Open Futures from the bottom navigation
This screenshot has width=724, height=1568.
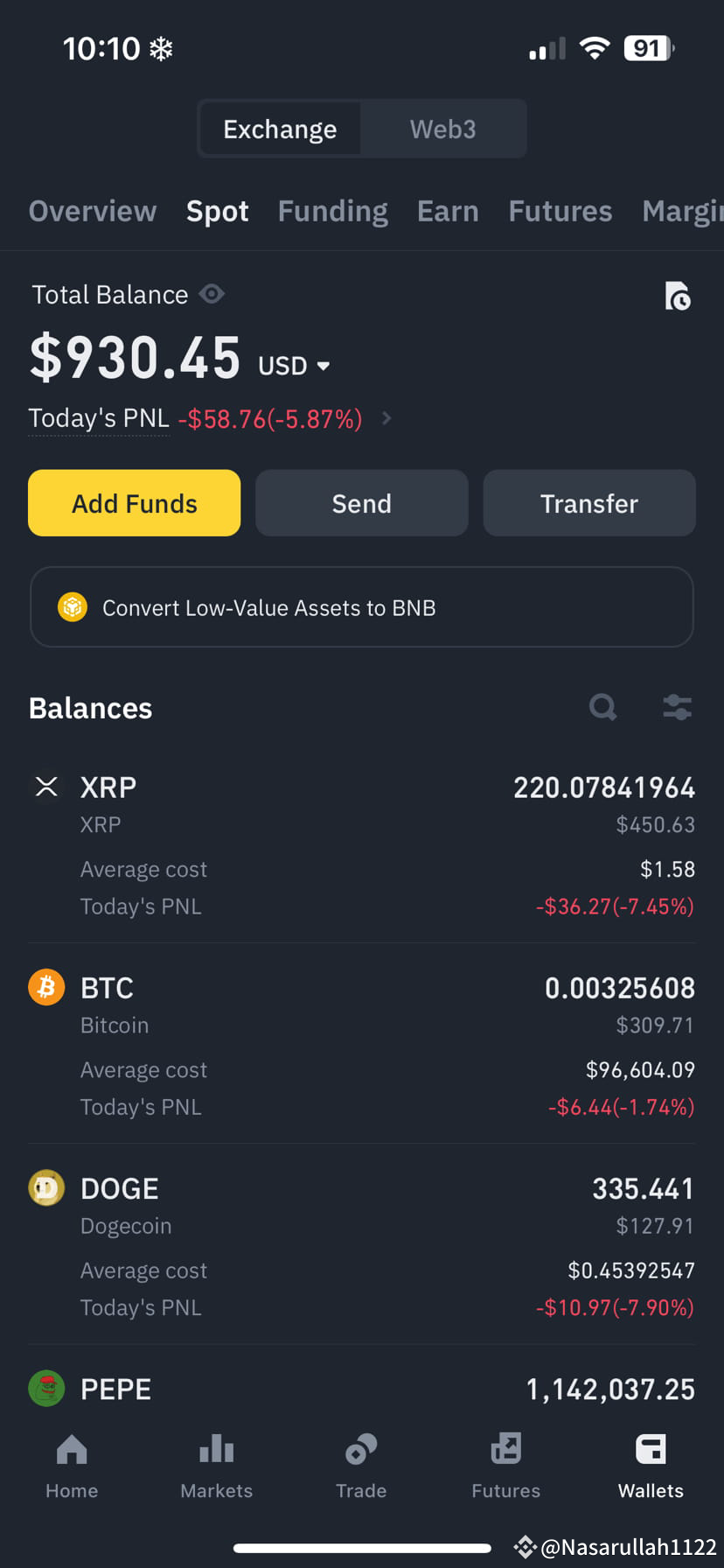coord(505,1466)
